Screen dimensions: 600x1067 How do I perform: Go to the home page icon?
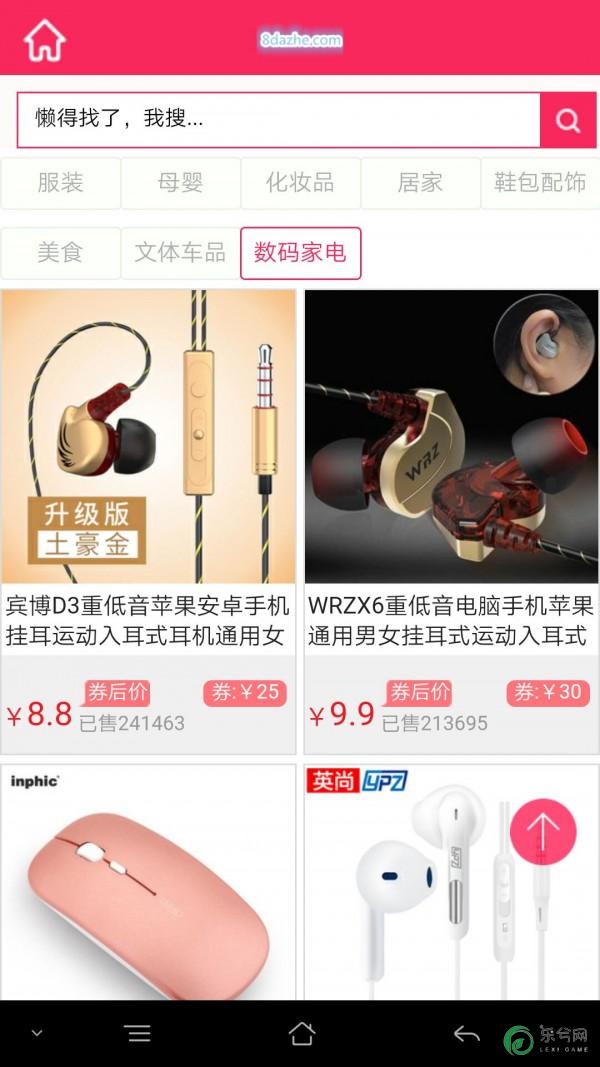45,40
